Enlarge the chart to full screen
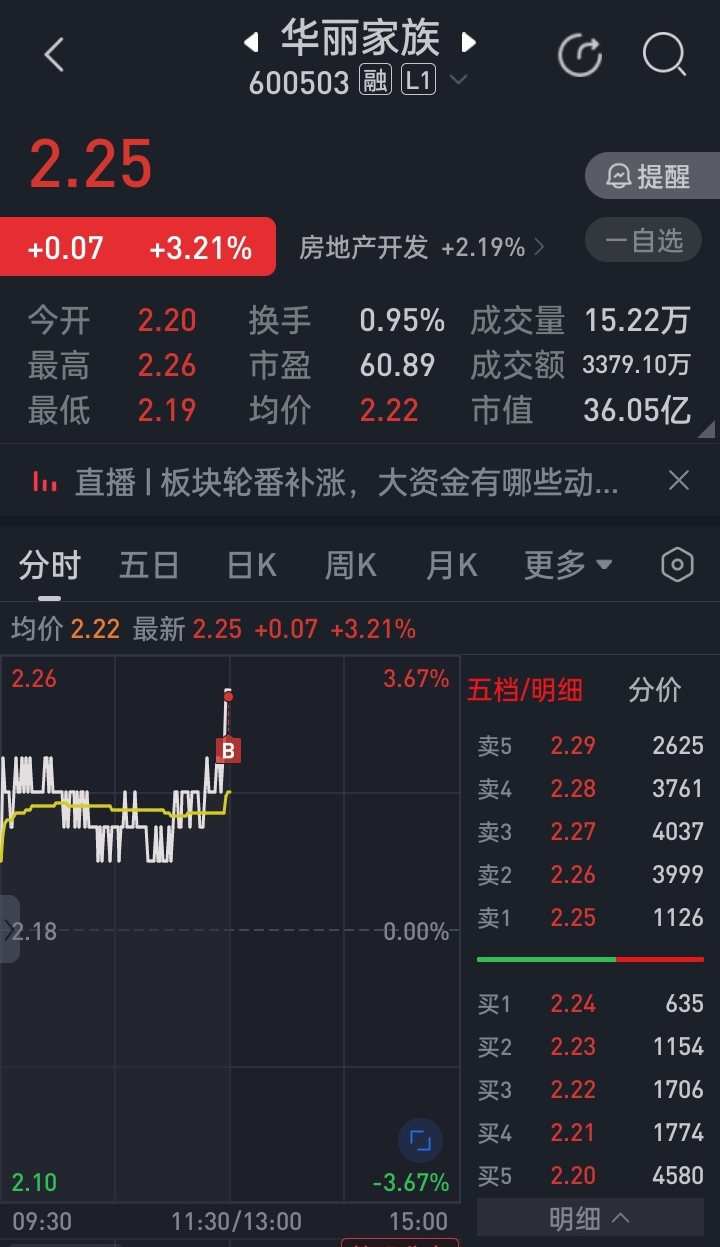The image size is (720, 1247). click(420, 1140)
